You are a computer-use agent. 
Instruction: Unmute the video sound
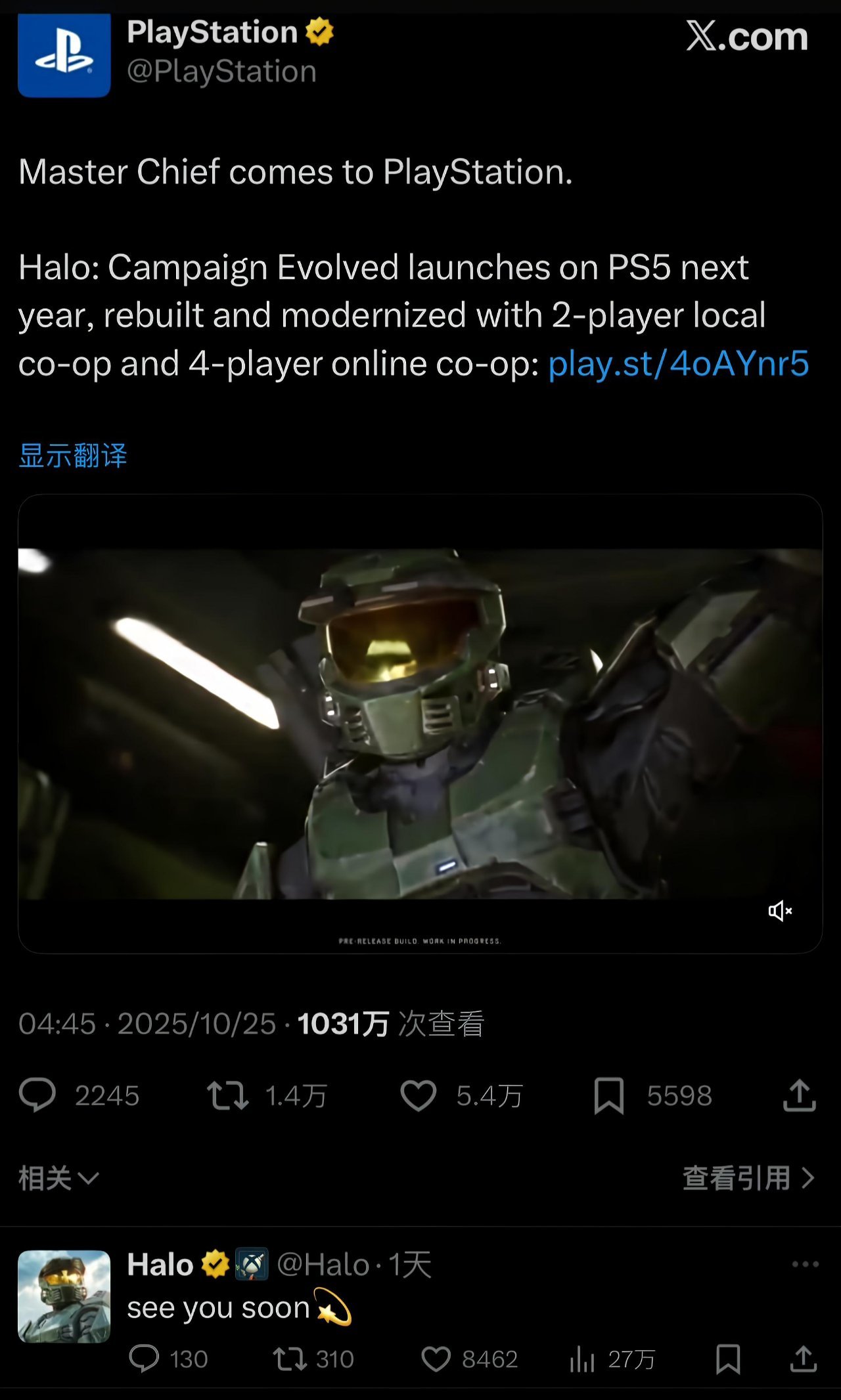click(x=780, y=911)
